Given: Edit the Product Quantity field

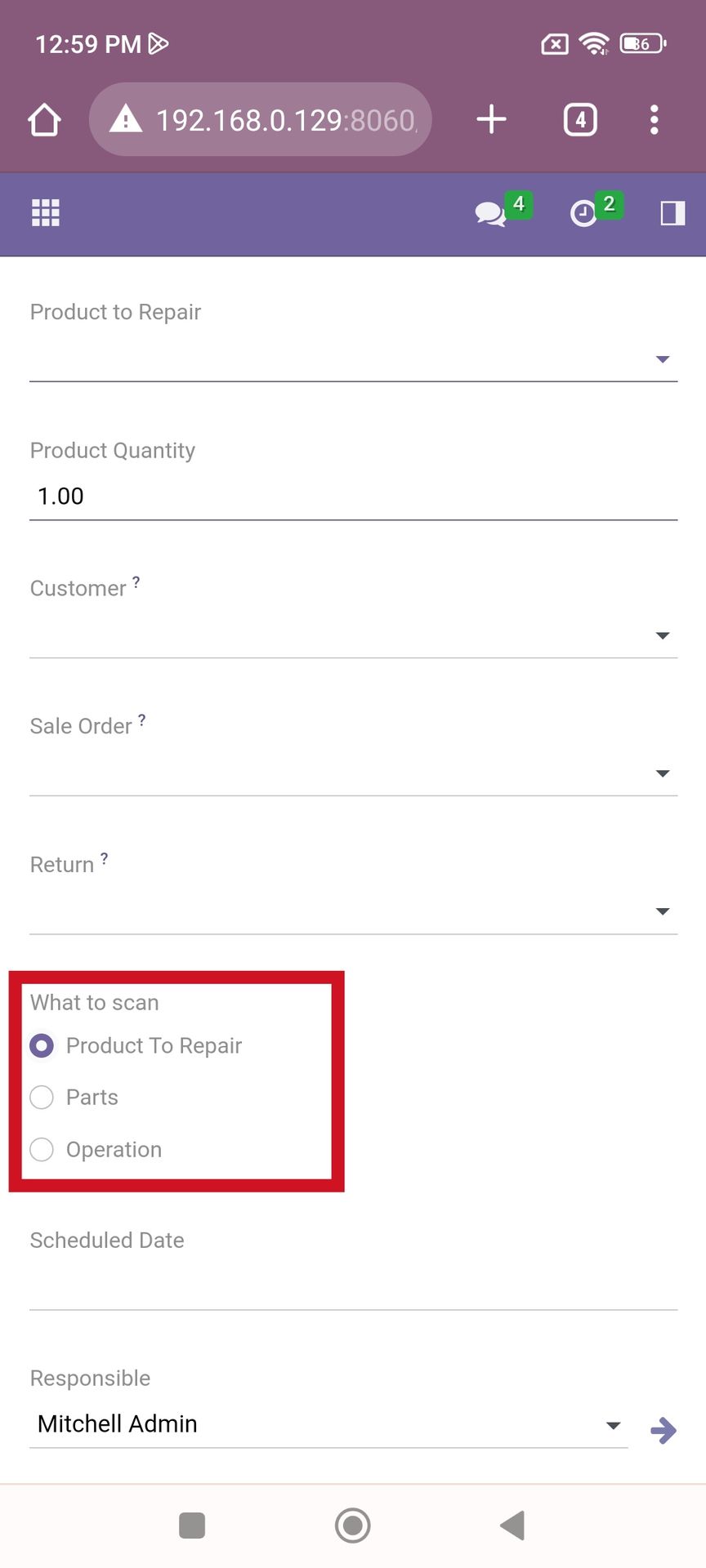Looking at the screenshot, I should point(353,497).
